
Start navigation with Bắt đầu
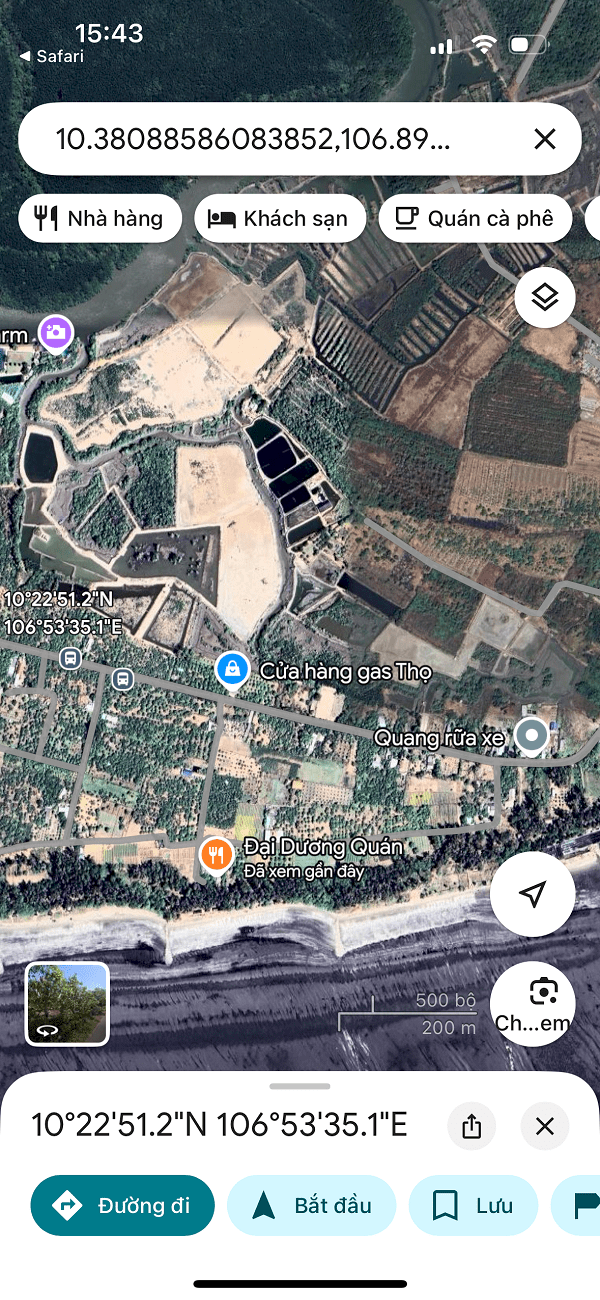tap(312, 1206)
